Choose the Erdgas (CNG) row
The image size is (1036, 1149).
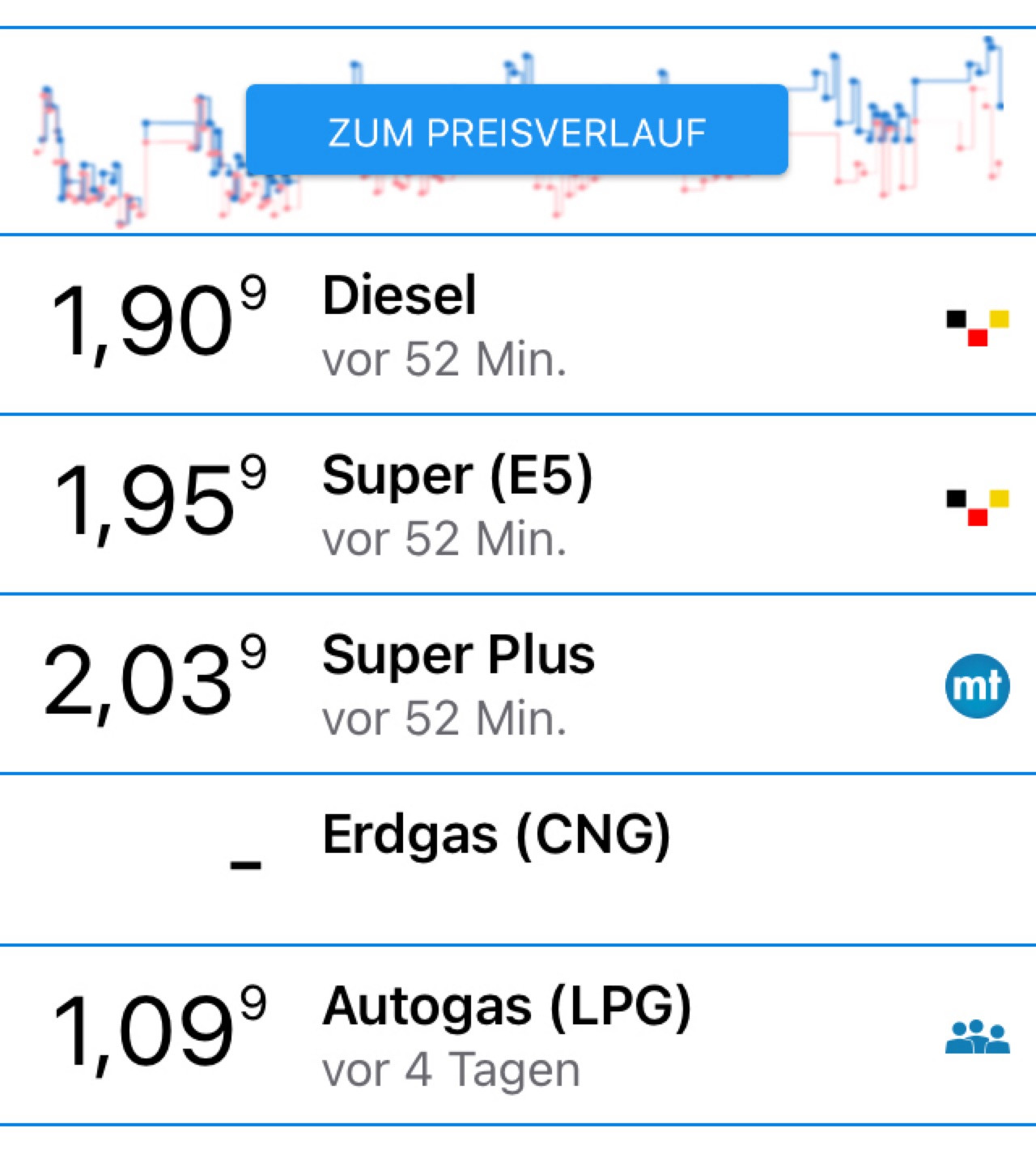518,859
